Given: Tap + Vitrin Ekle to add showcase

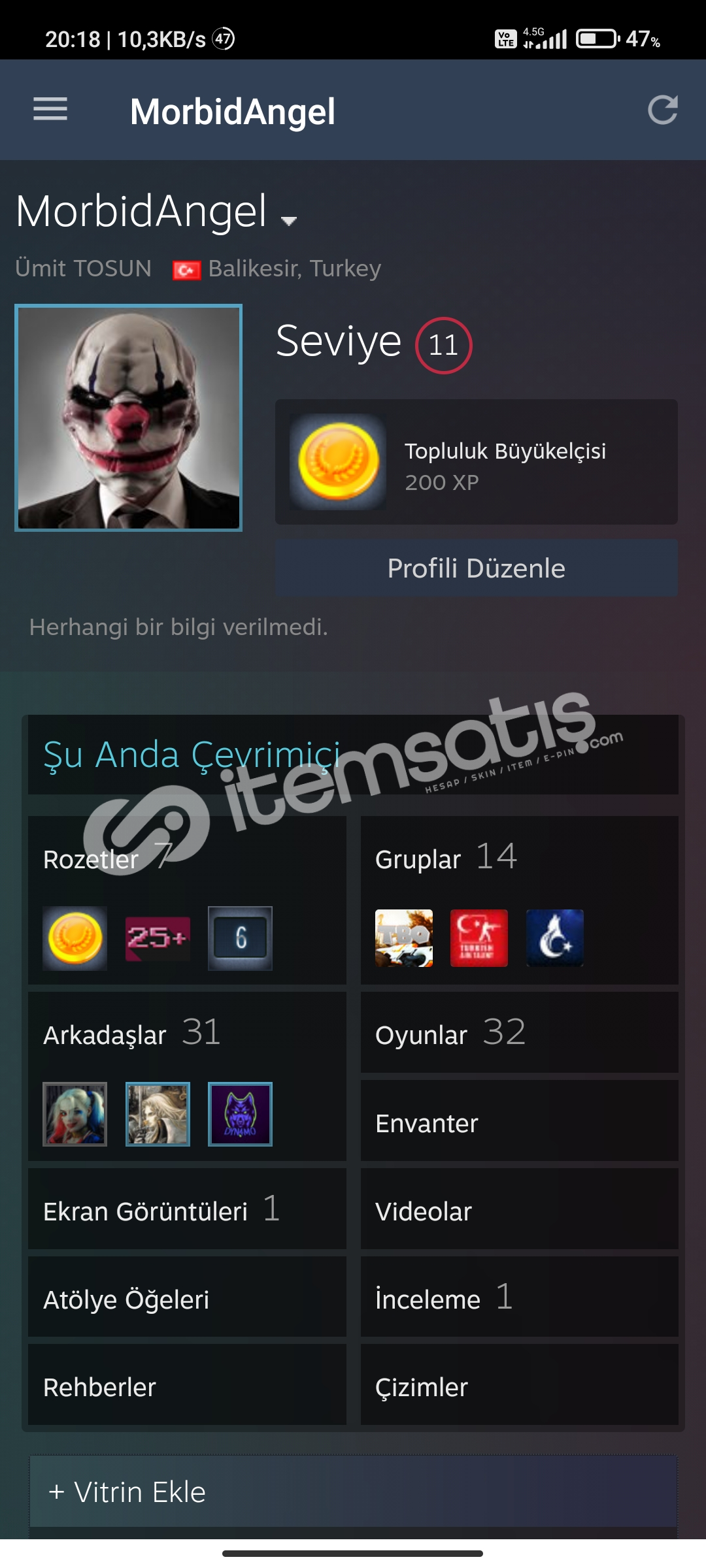Looking at the screenshot, I should coord(353,1492).
